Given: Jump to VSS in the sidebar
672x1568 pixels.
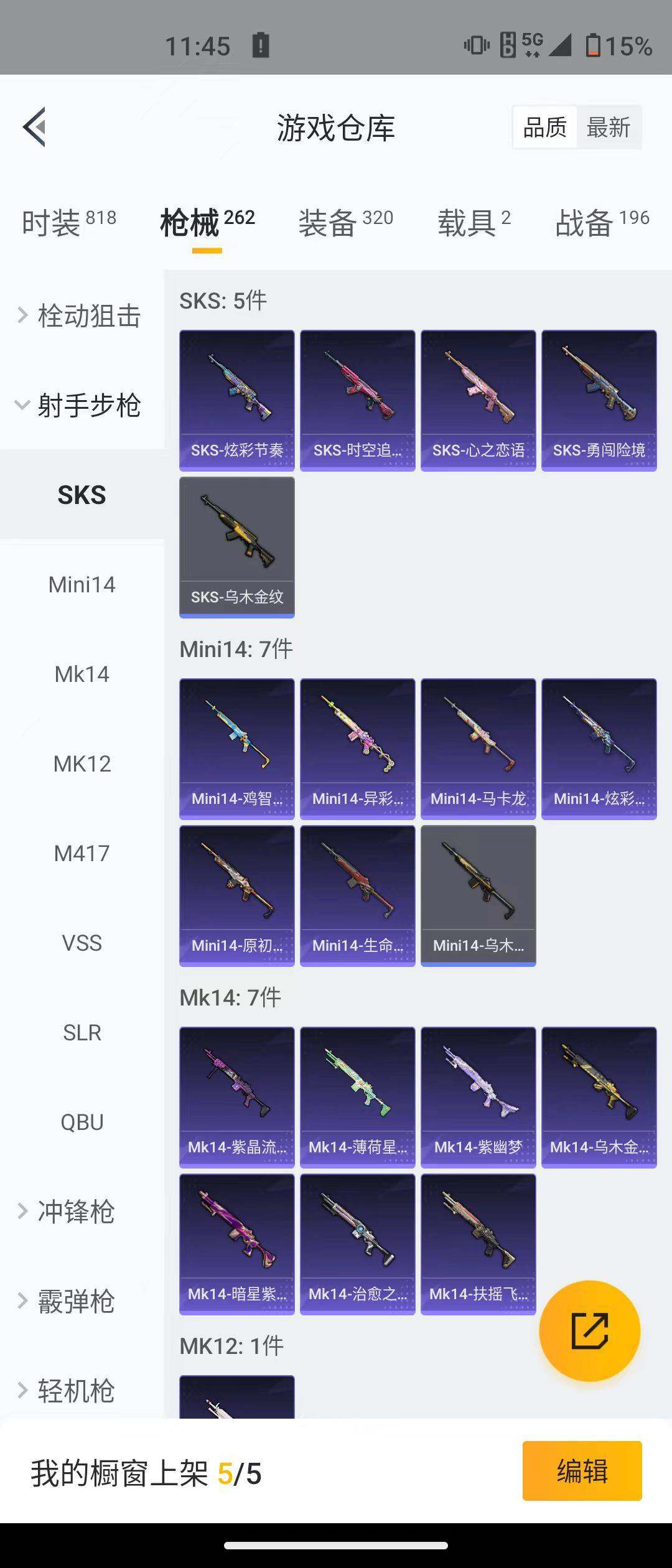Looking at the screenshot, I should click(82, 943).
